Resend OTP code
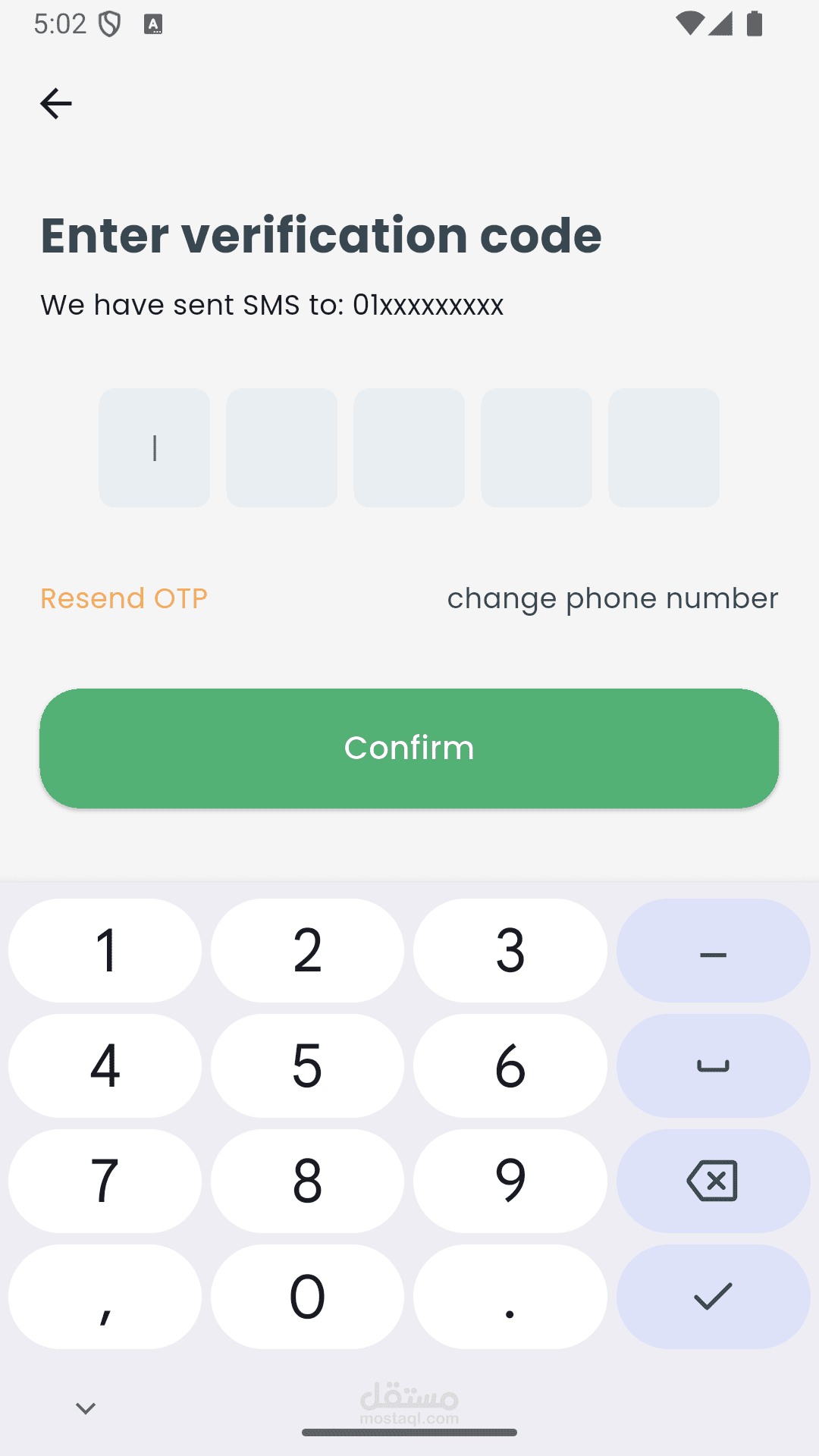 (x=124, y=598)
